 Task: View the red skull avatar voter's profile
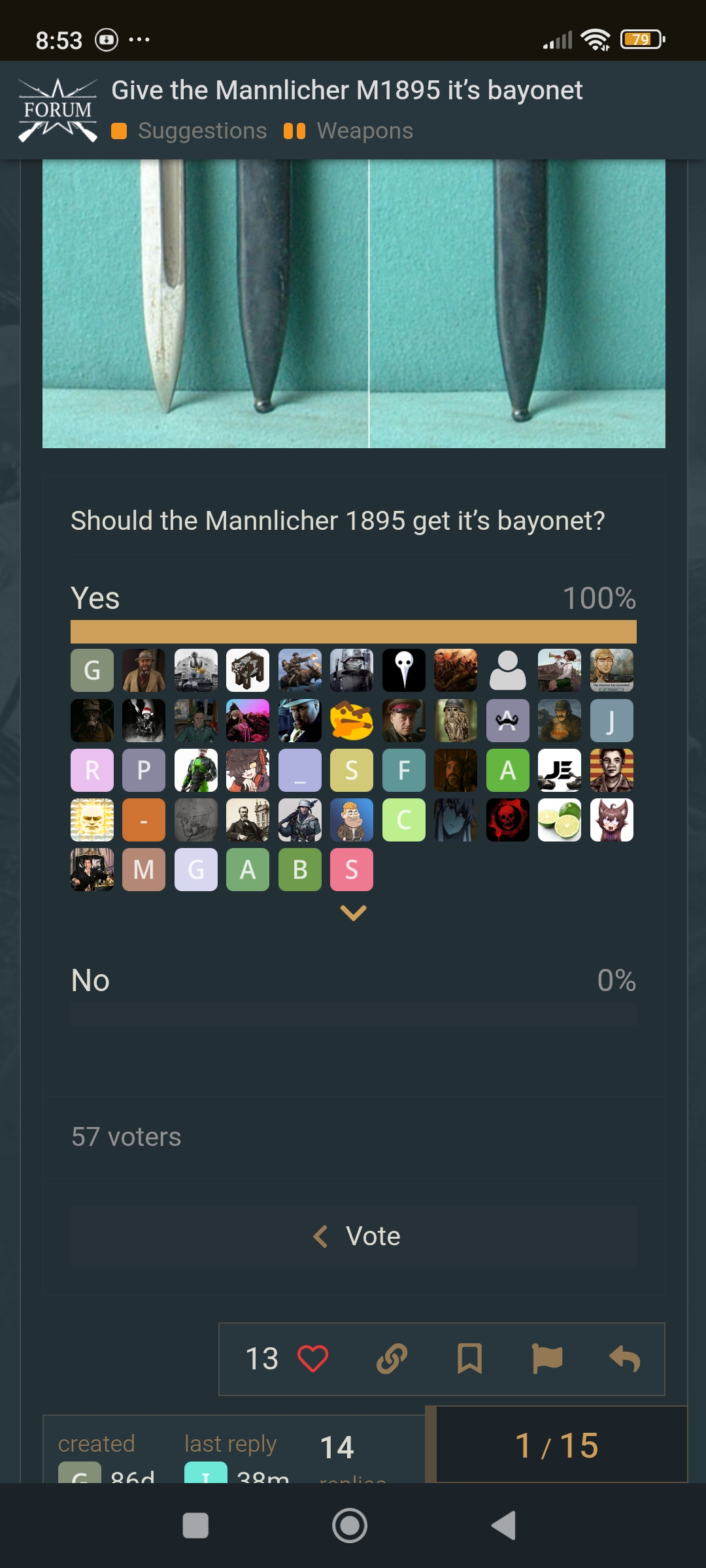coord(507,820)
